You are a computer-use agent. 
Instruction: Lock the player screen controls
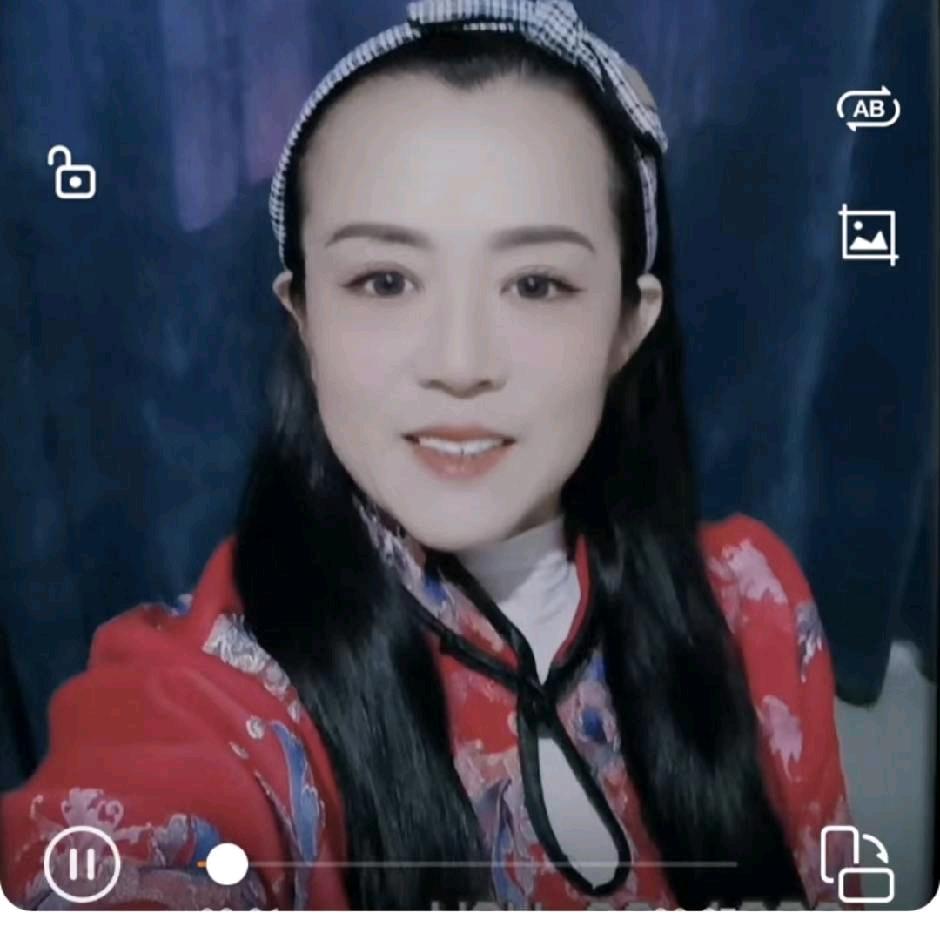73,173
